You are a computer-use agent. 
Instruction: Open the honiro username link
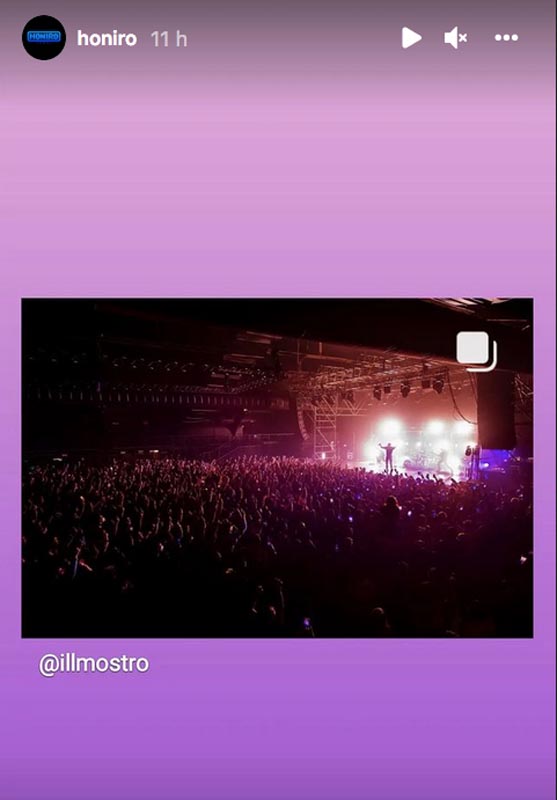107,39
